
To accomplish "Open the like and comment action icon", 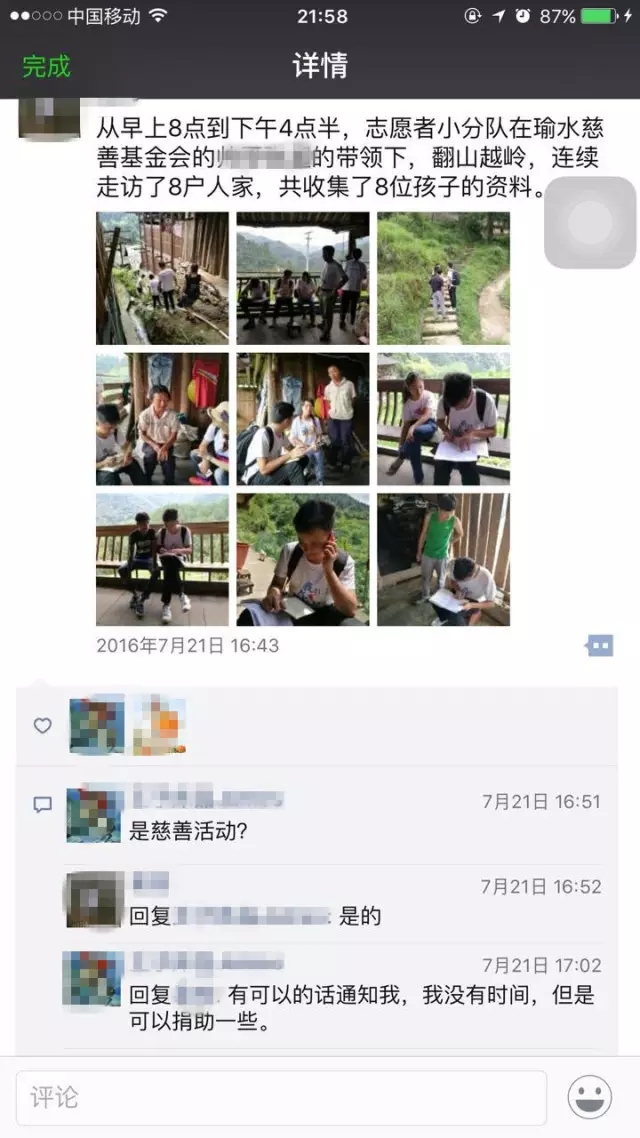I will [599, 646].
